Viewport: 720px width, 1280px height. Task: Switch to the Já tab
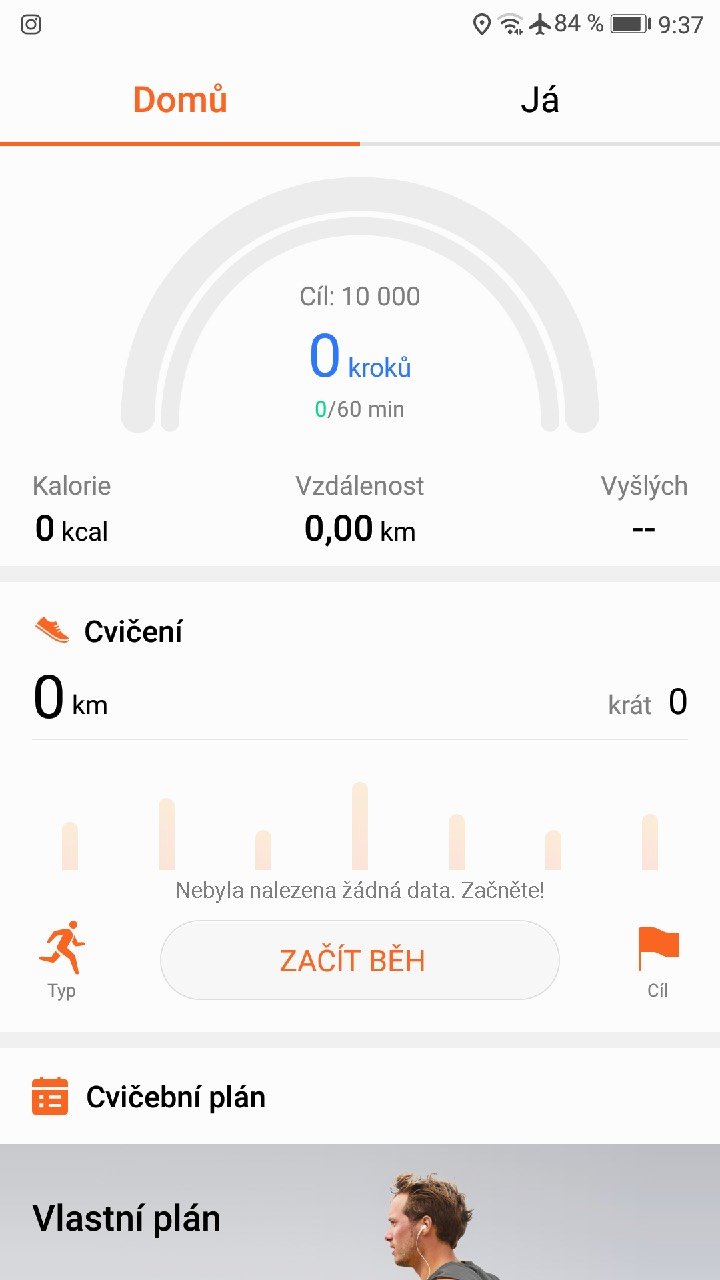click(539, 101)
